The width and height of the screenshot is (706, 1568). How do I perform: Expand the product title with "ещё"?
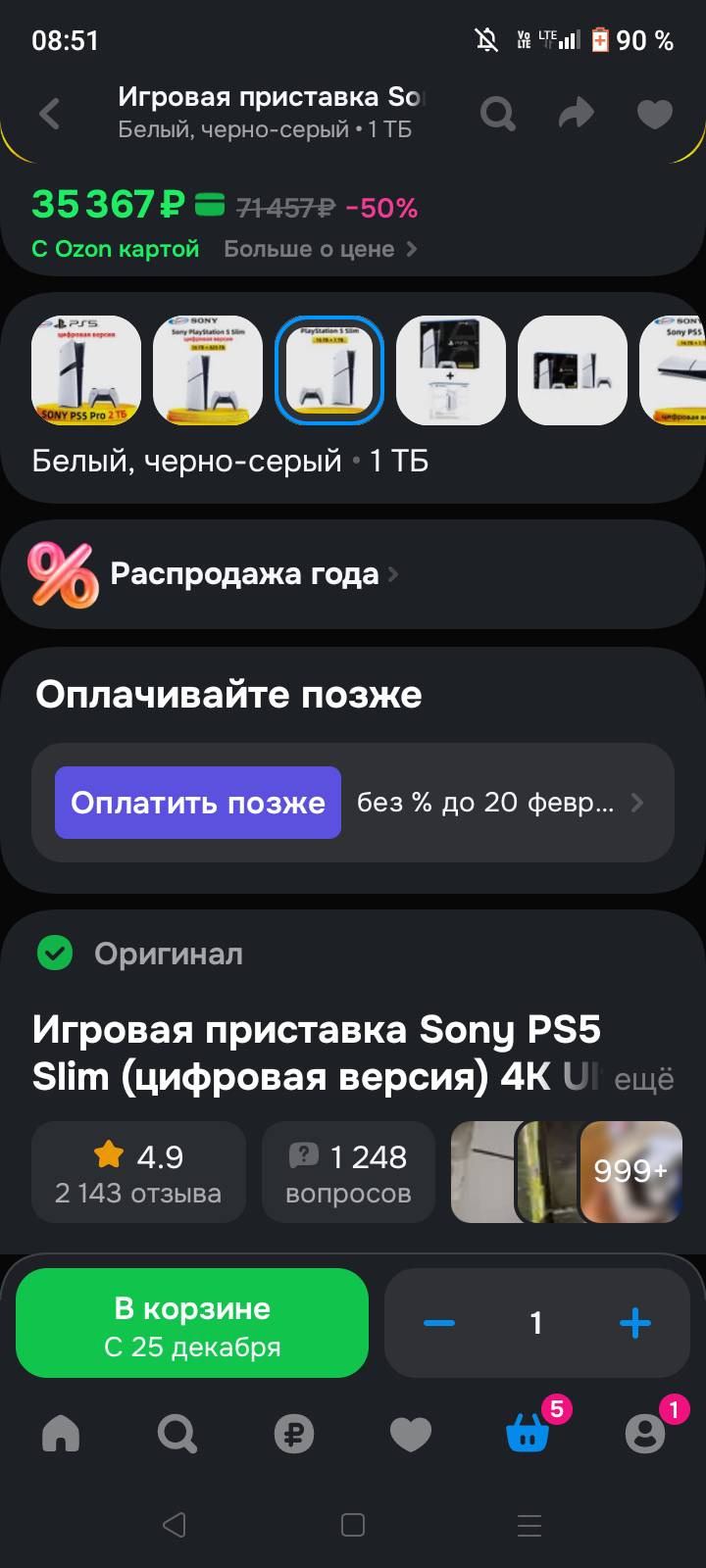643,1079
